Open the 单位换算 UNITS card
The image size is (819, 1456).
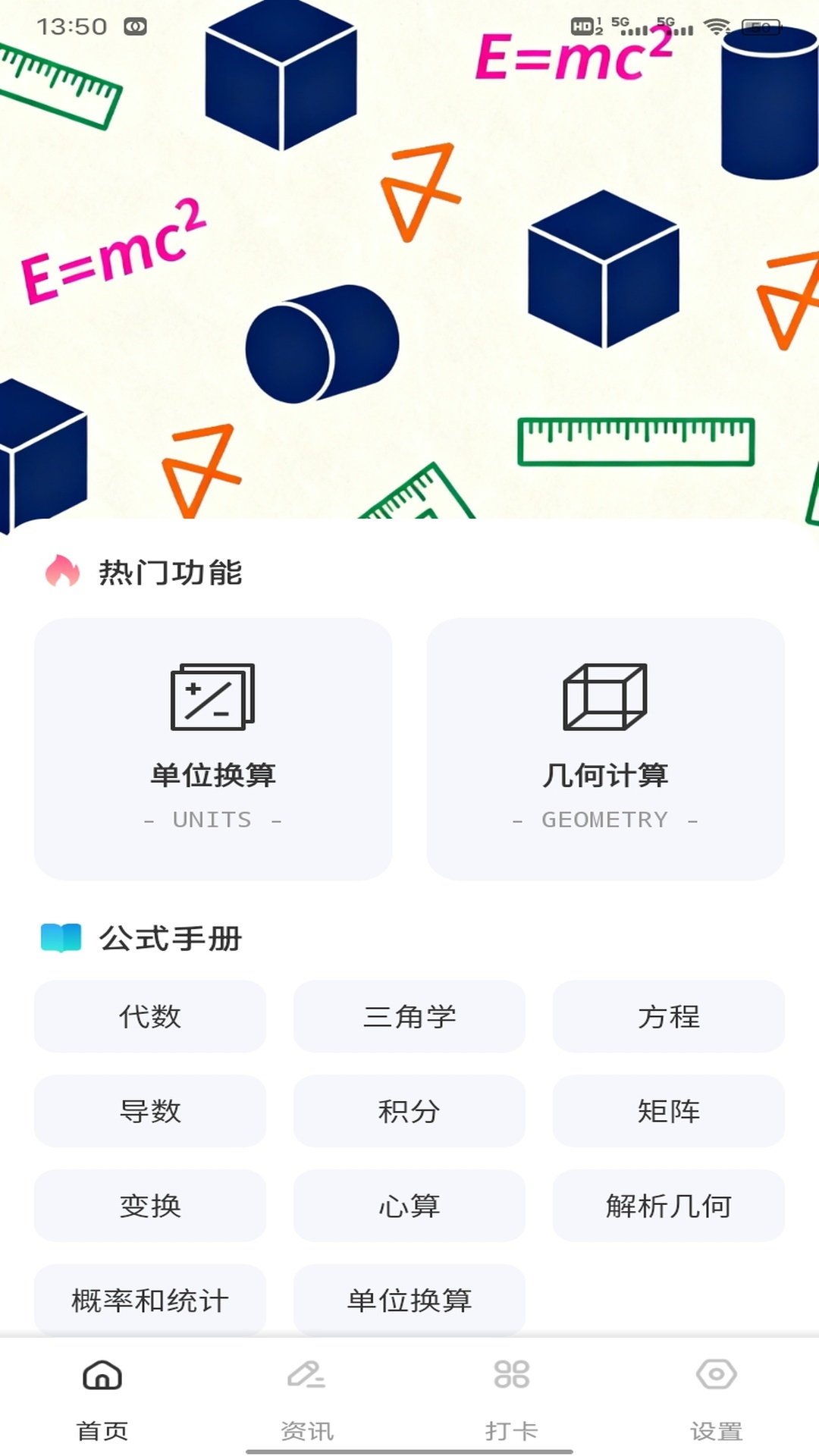point(213,747)
